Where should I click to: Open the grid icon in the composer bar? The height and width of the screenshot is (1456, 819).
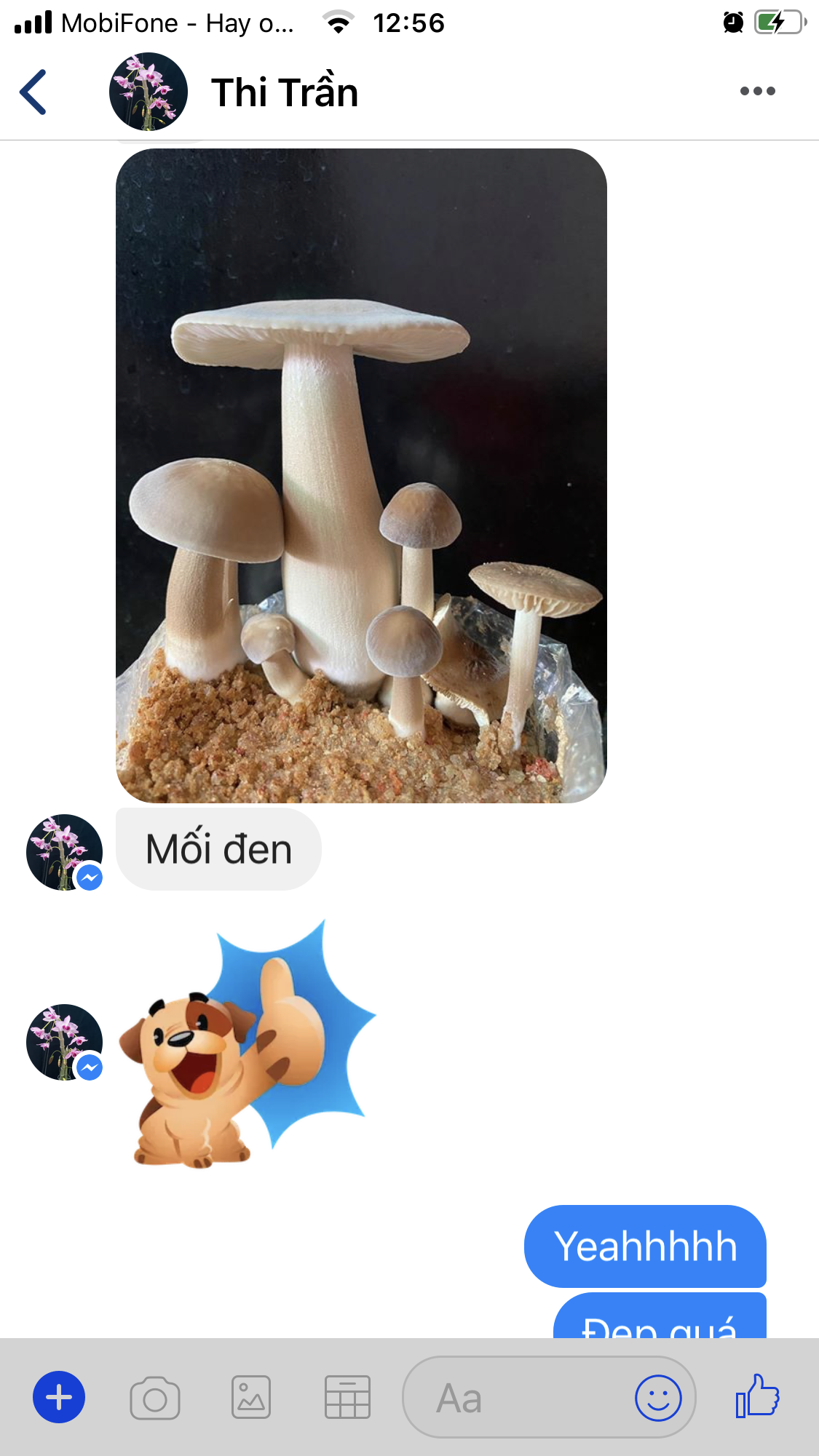pyautogui.click(x=347, y=1398)
